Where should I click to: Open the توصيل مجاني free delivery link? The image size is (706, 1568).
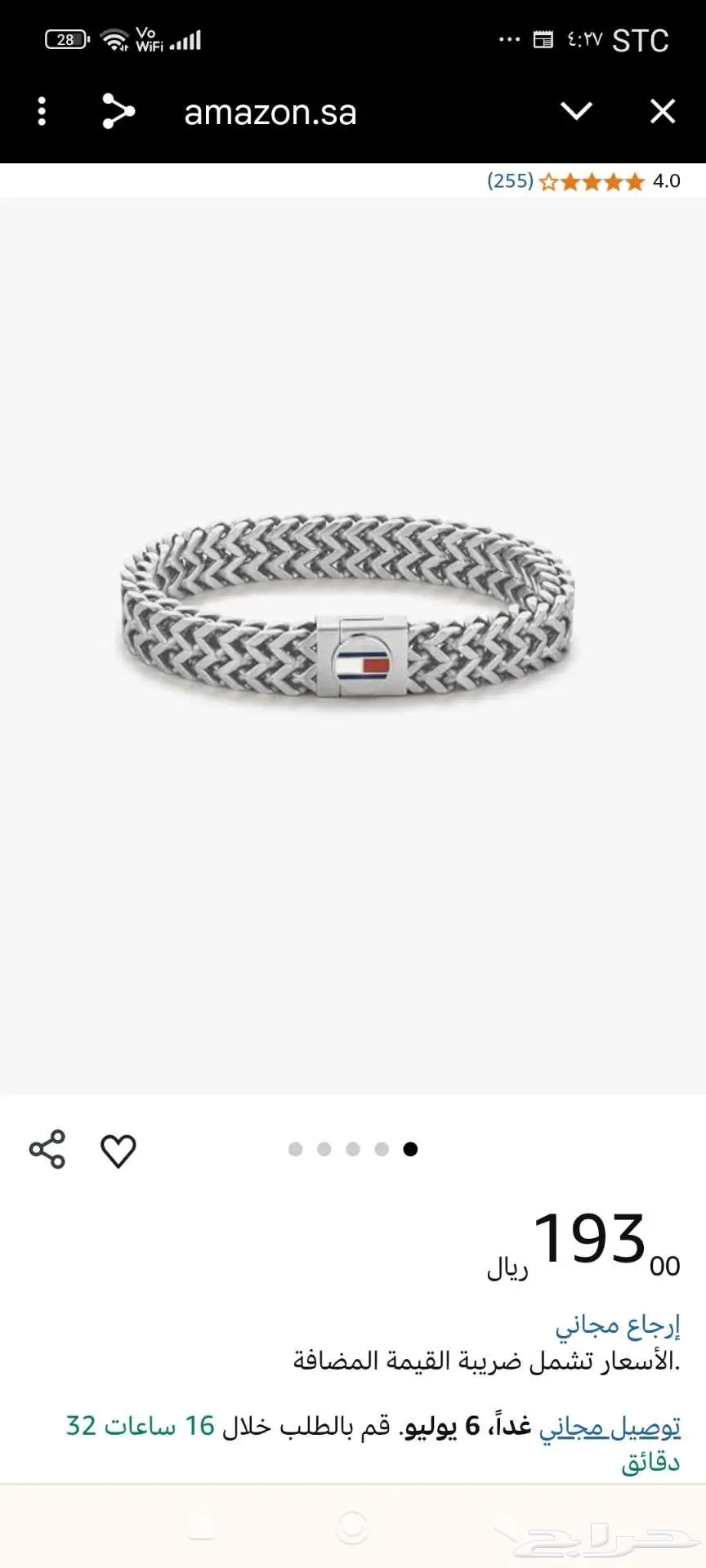610,1427
